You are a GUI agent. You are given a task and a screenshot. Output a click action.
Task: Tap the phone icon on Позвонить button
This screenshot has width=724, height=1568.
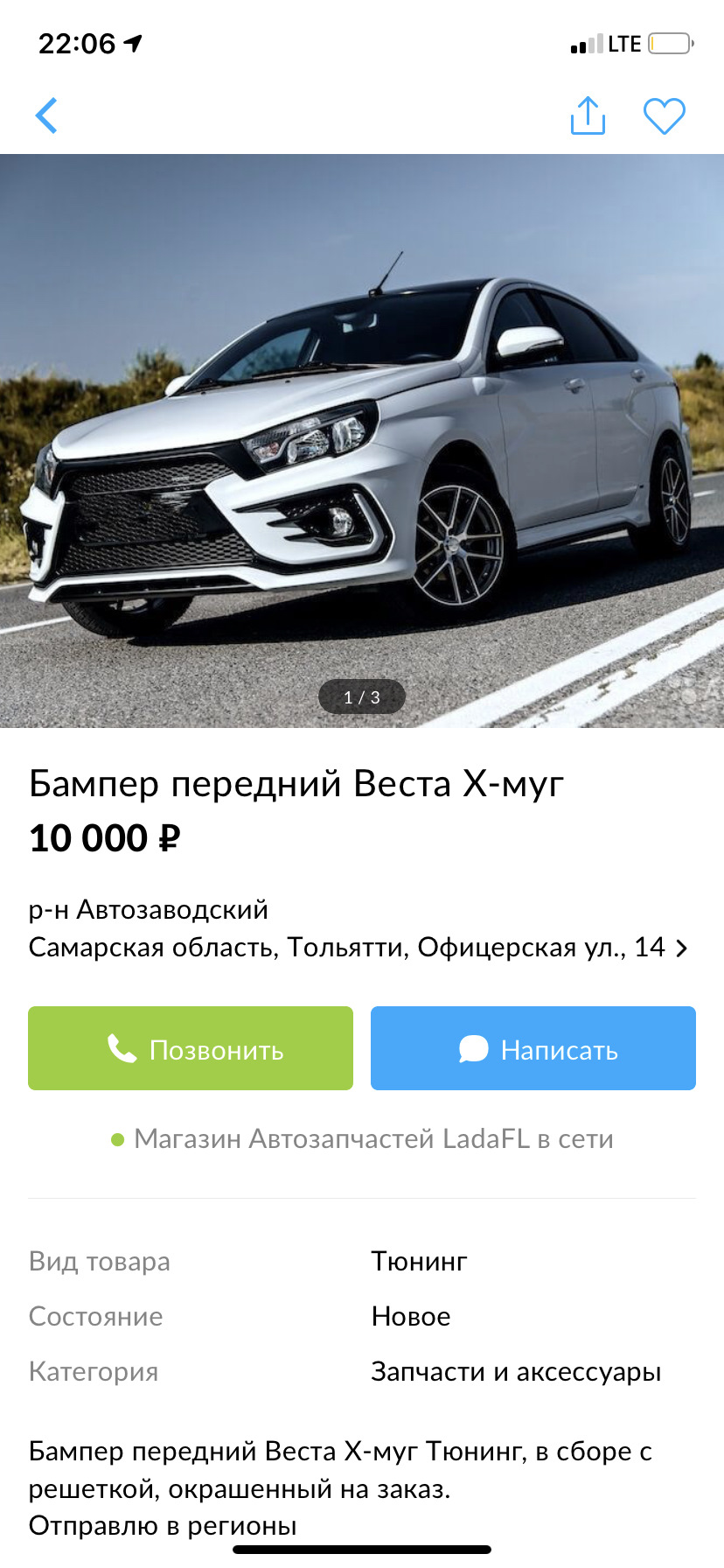(x=122, y=1047)
